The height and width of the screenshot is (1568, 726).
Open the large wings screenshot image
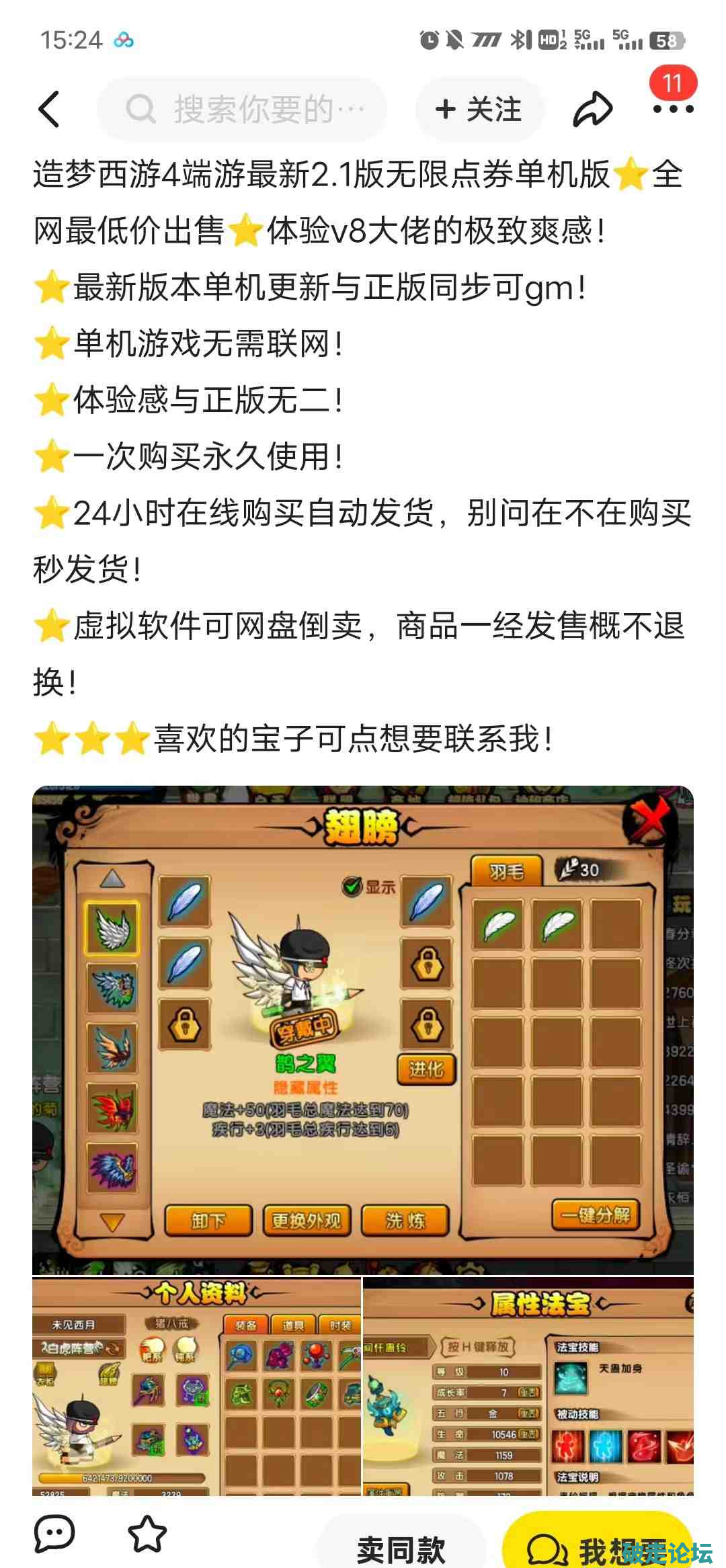tap(363, 1029)
